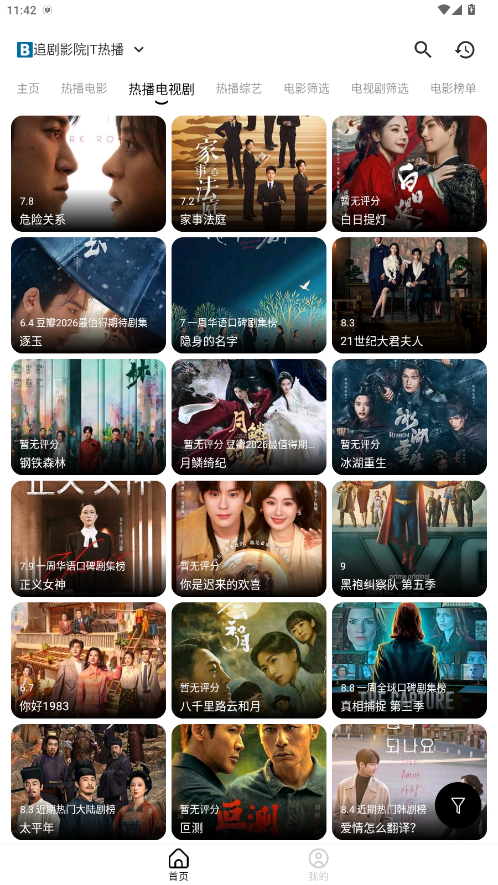
Task: Go to the 我的 bottom tab
Action: click(x=318, y=865)
